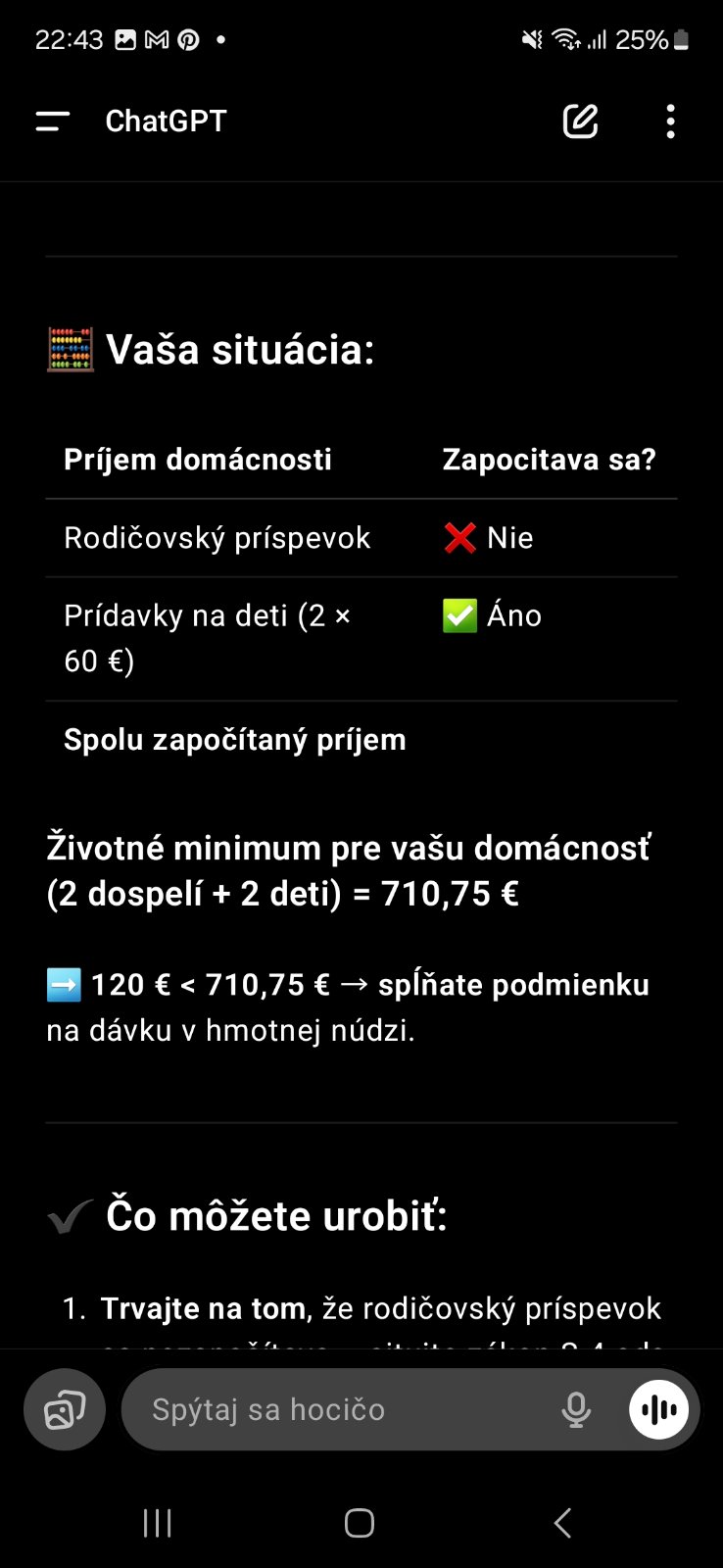Dictate with the microphone icon
This screenshot has height=1568, width=723.
tap(576, 1409)
